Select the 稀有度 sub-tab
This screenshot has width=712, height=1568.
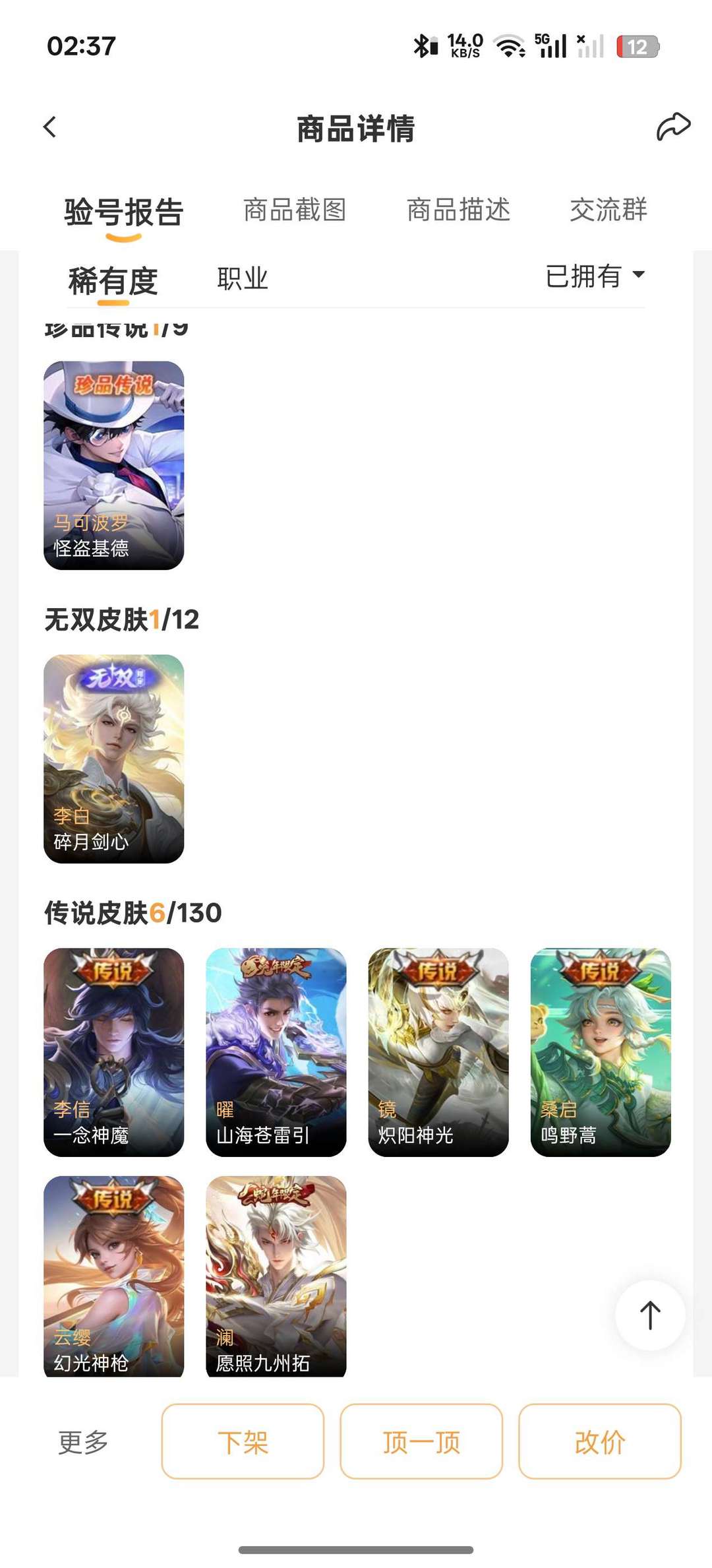tap(113, 282)
